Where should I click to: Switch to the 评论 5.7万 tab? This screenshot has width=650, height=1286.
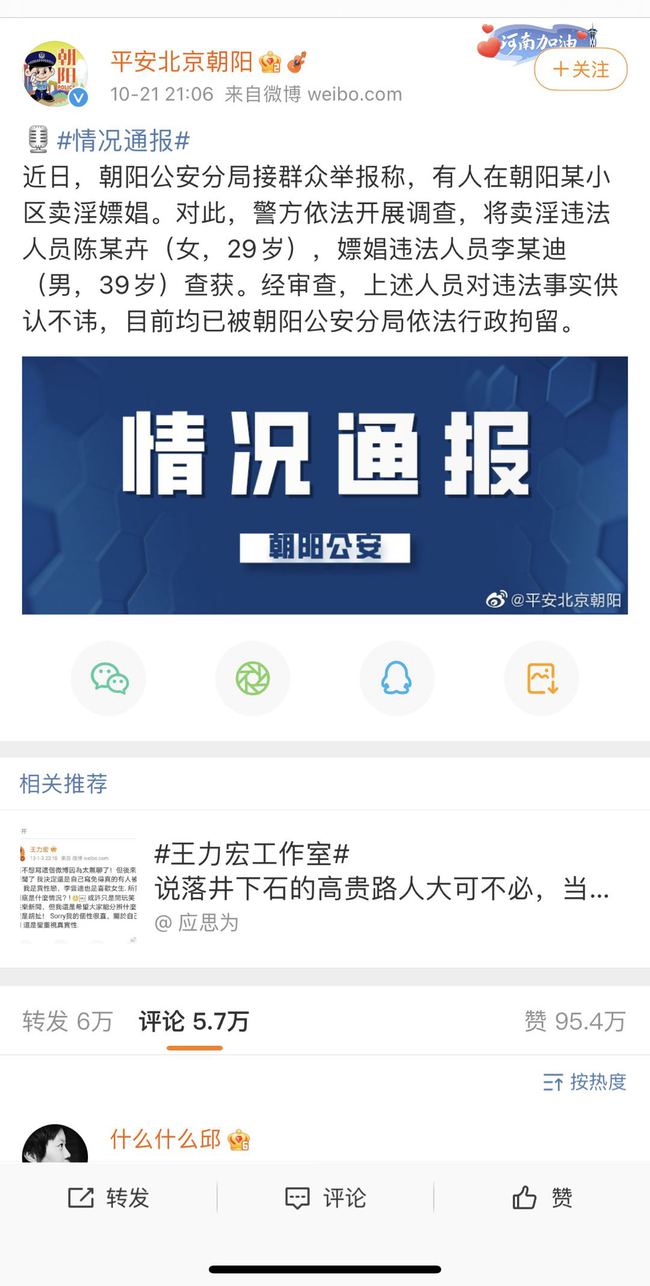coord(194,1021)
